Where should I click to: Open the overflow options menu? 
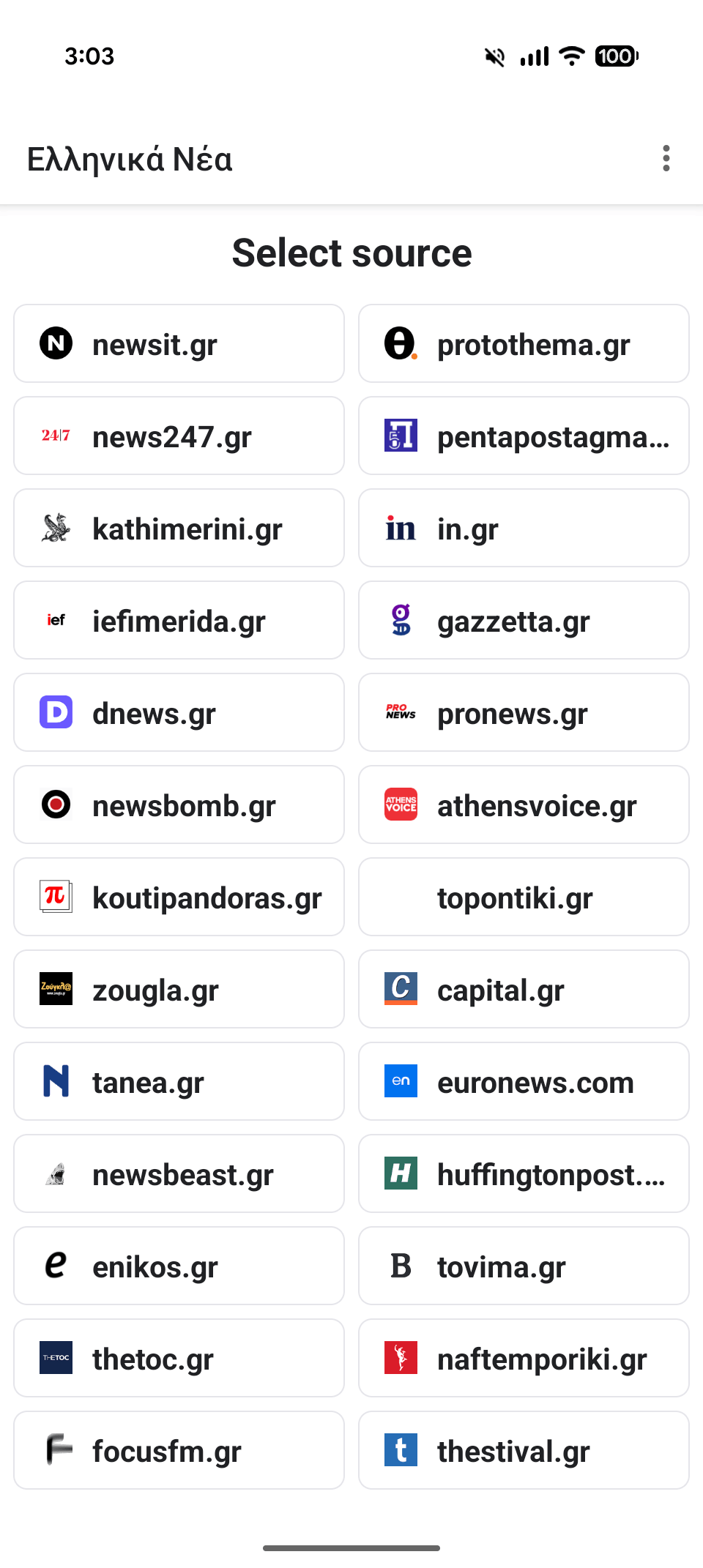tap(666, 159)
